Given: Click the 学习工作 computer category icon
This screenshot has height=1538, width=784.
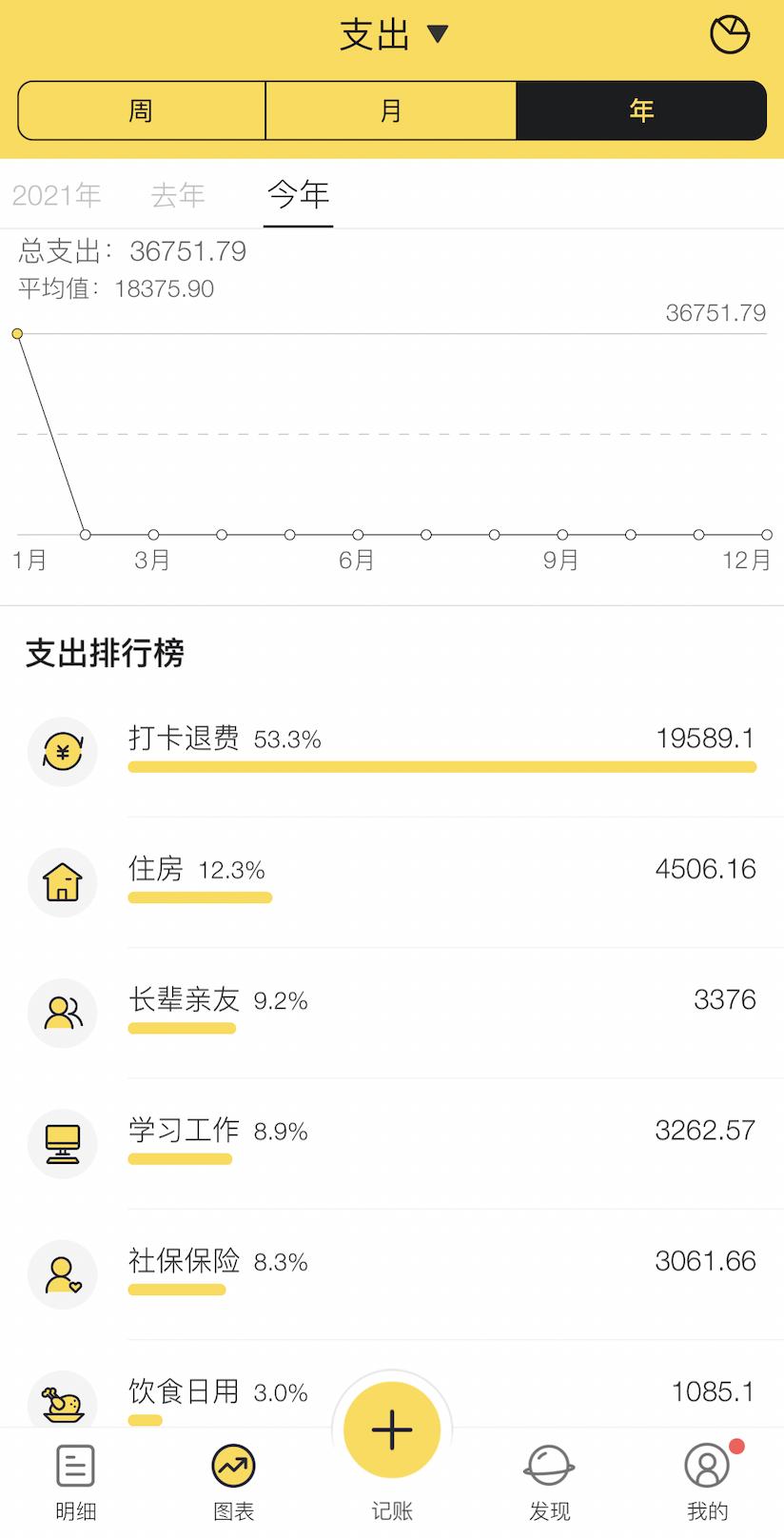Looking at the screenshot, I should pos(62,1143).
